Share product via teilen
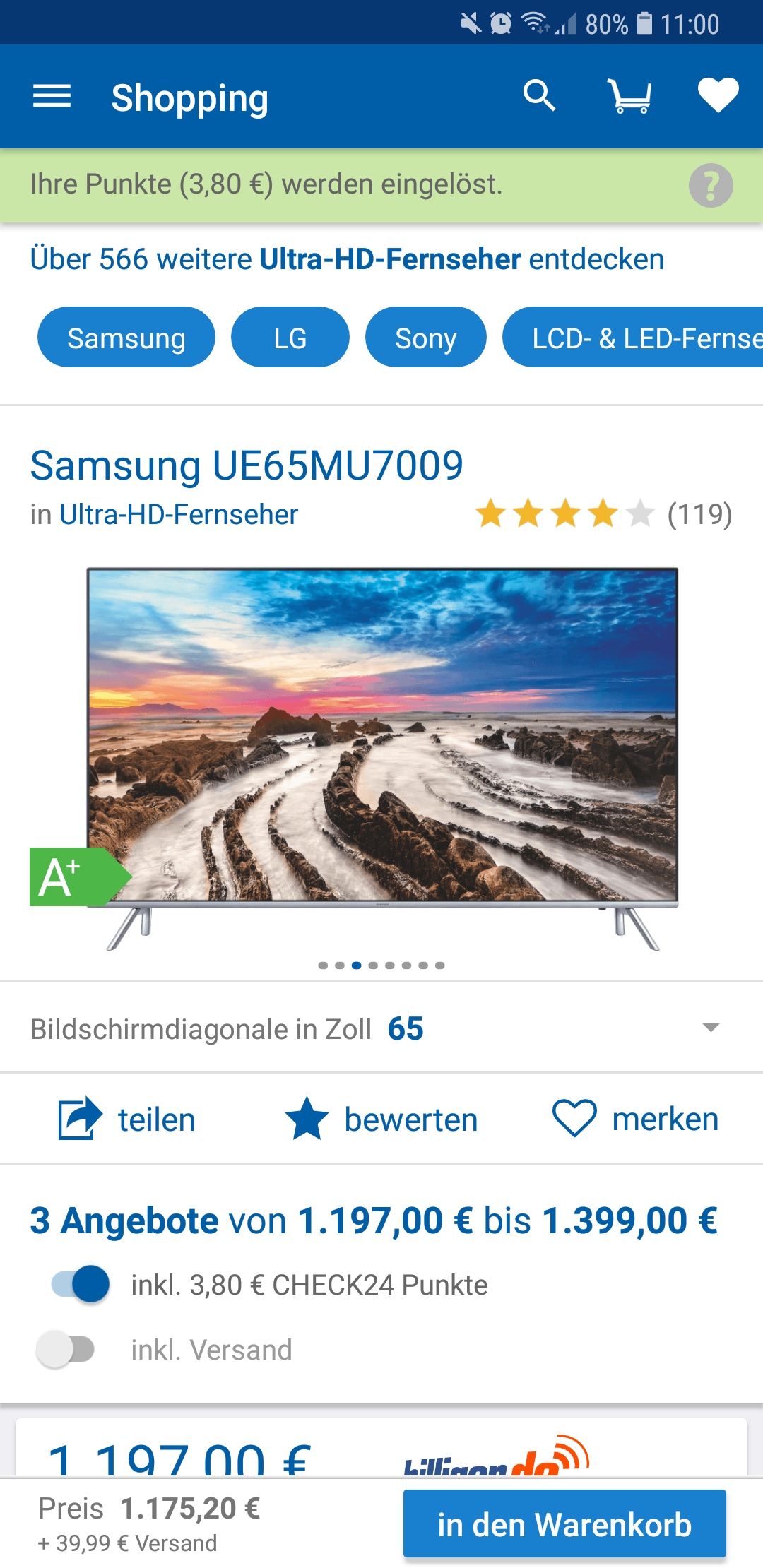This screenshot has width=763, height=1568. click(127, 1119)
